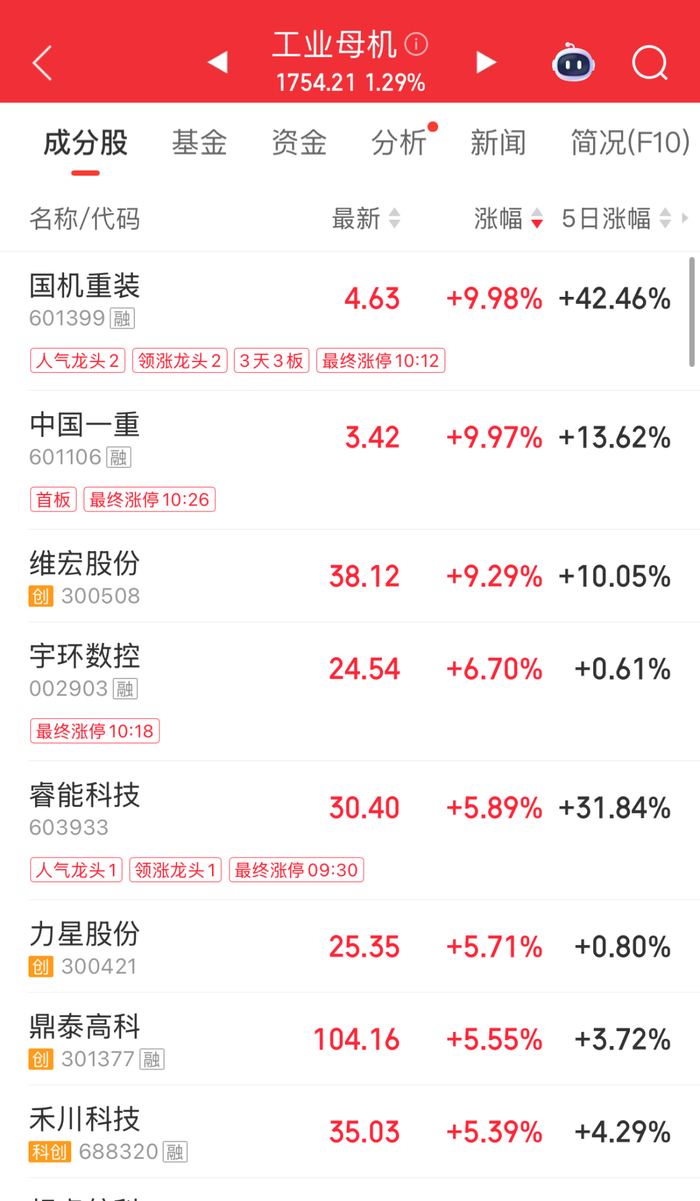View details for 维宏股份

[x=85, y=564]
